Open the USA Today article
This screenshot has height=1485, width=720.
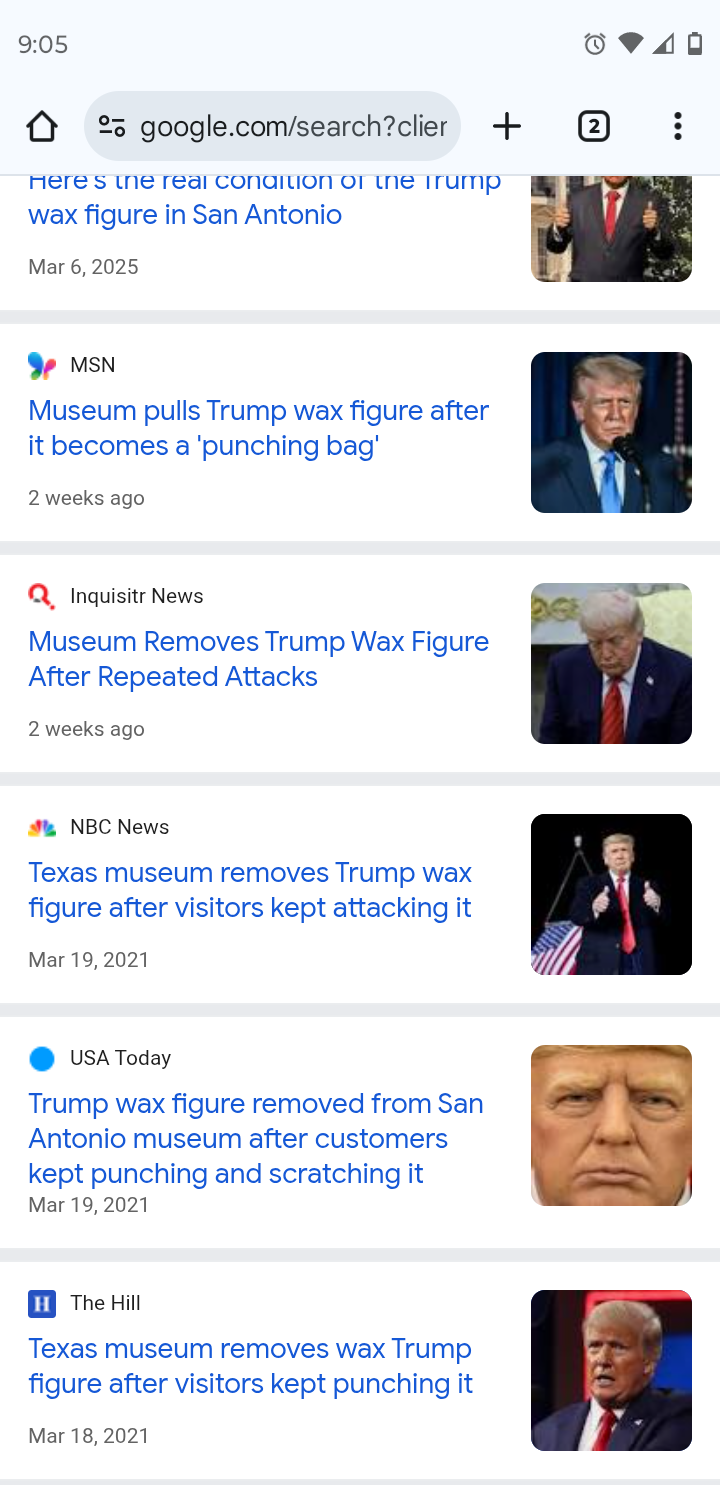[x=255, y=1138]
